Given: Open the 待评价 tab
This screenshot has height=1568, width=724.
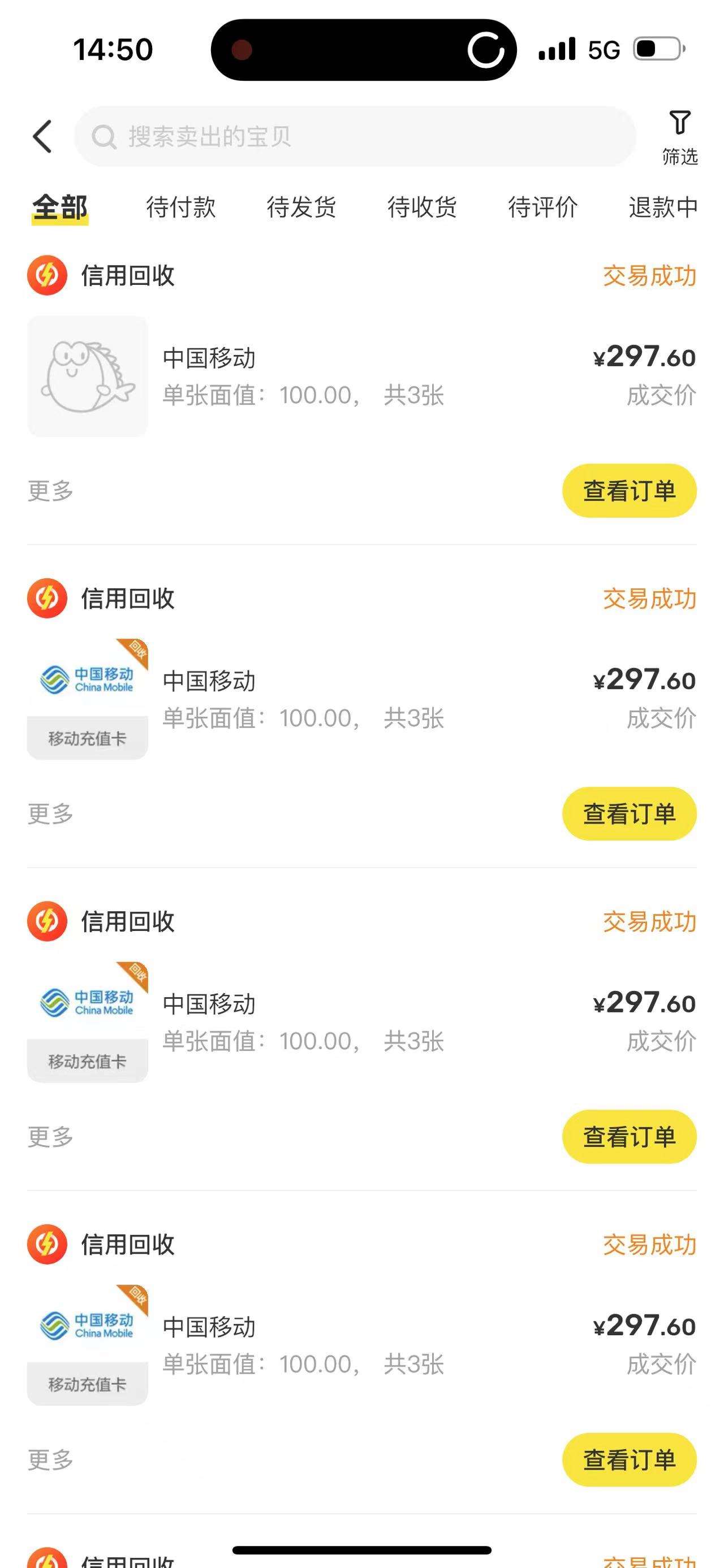Looking at the screenshot, I should [542, 207].
